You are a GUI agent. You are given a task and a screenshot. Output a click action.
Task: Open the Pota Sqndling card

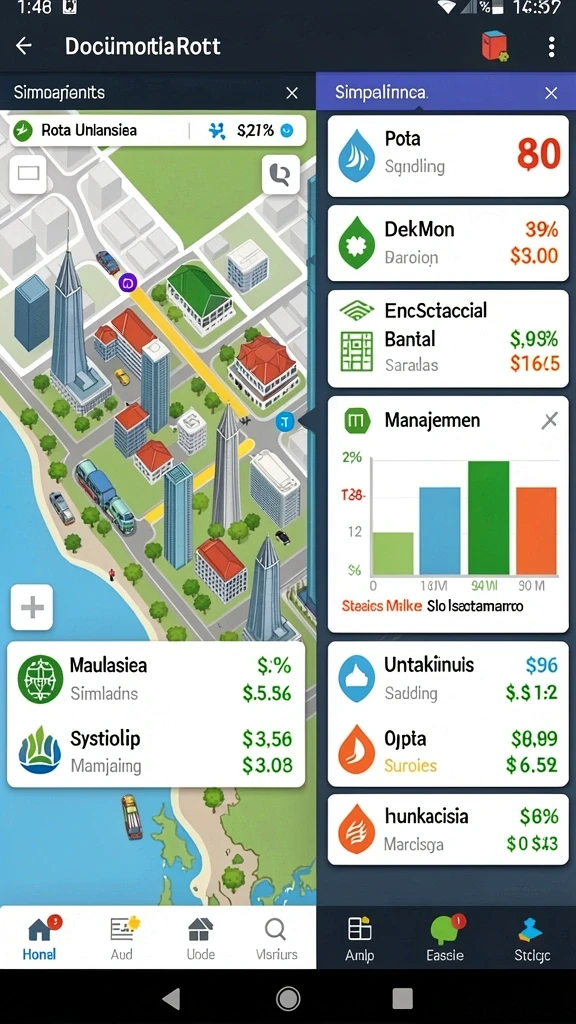click(448, 155)
